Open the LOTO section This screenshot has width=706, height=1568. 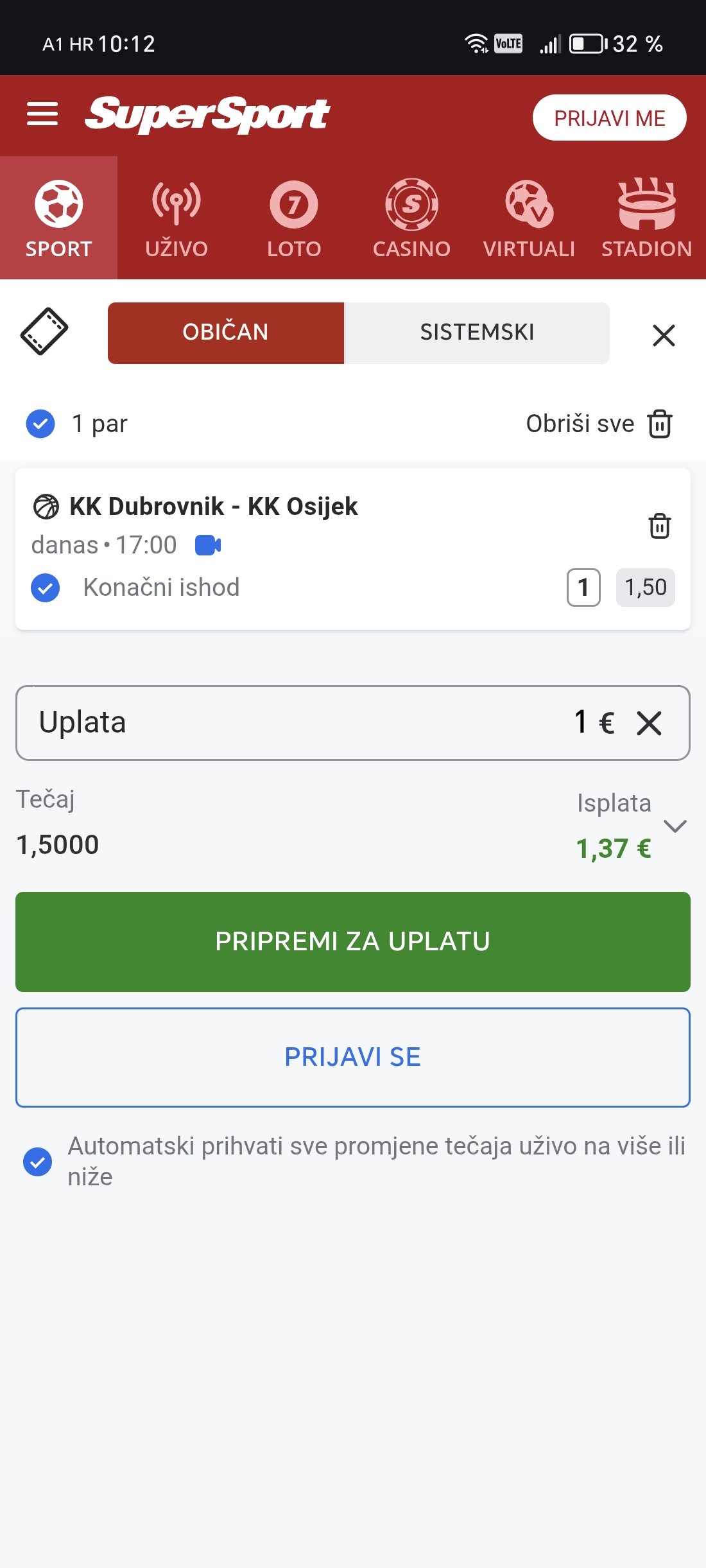click(294, 218)
